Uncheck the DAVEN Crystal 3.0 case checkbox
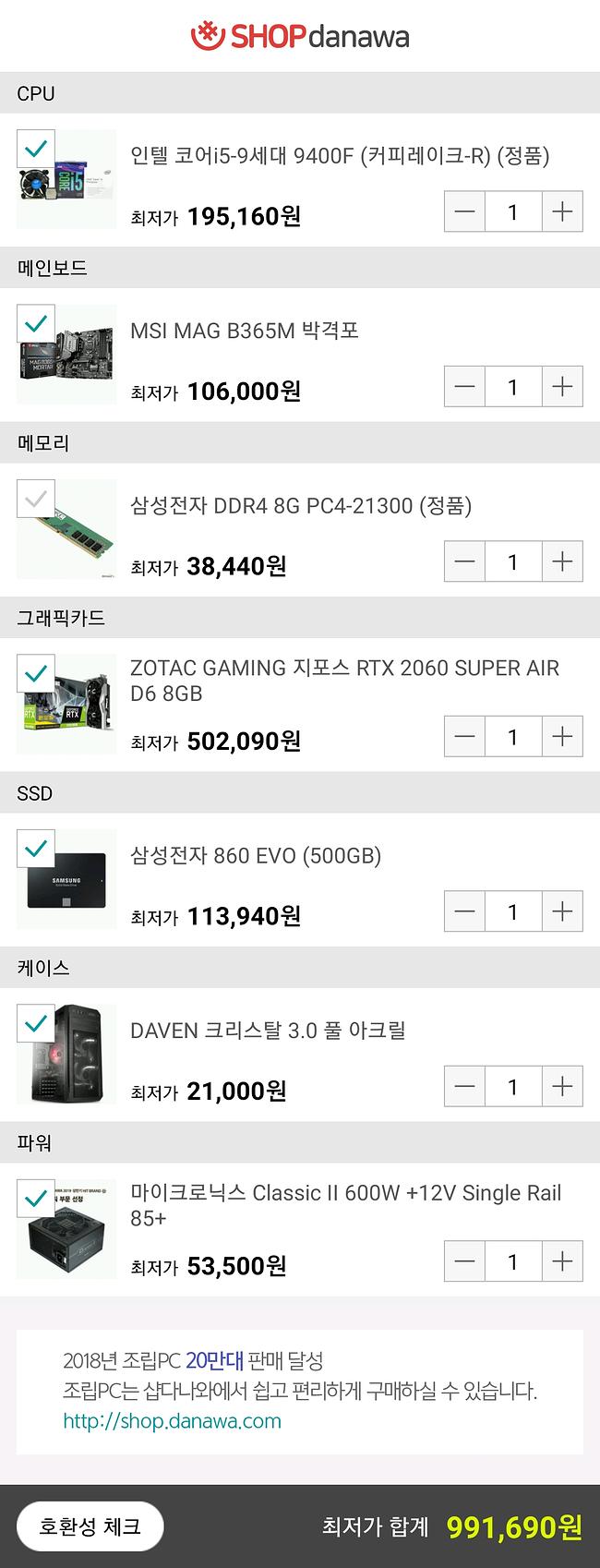This screenshot has height=1568, width=600. pos(36,1023)
